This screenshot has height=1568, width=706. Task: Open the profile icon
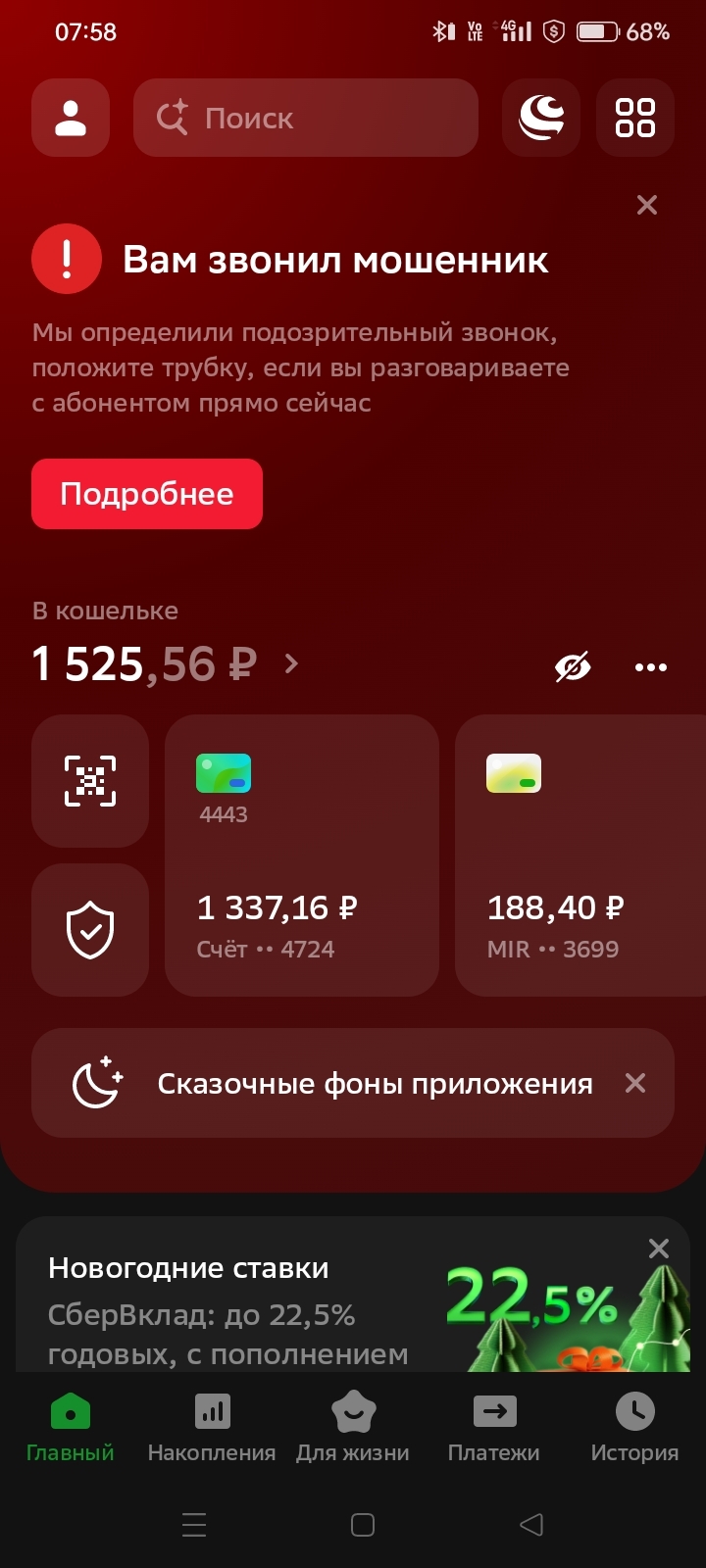coord(71,118)
